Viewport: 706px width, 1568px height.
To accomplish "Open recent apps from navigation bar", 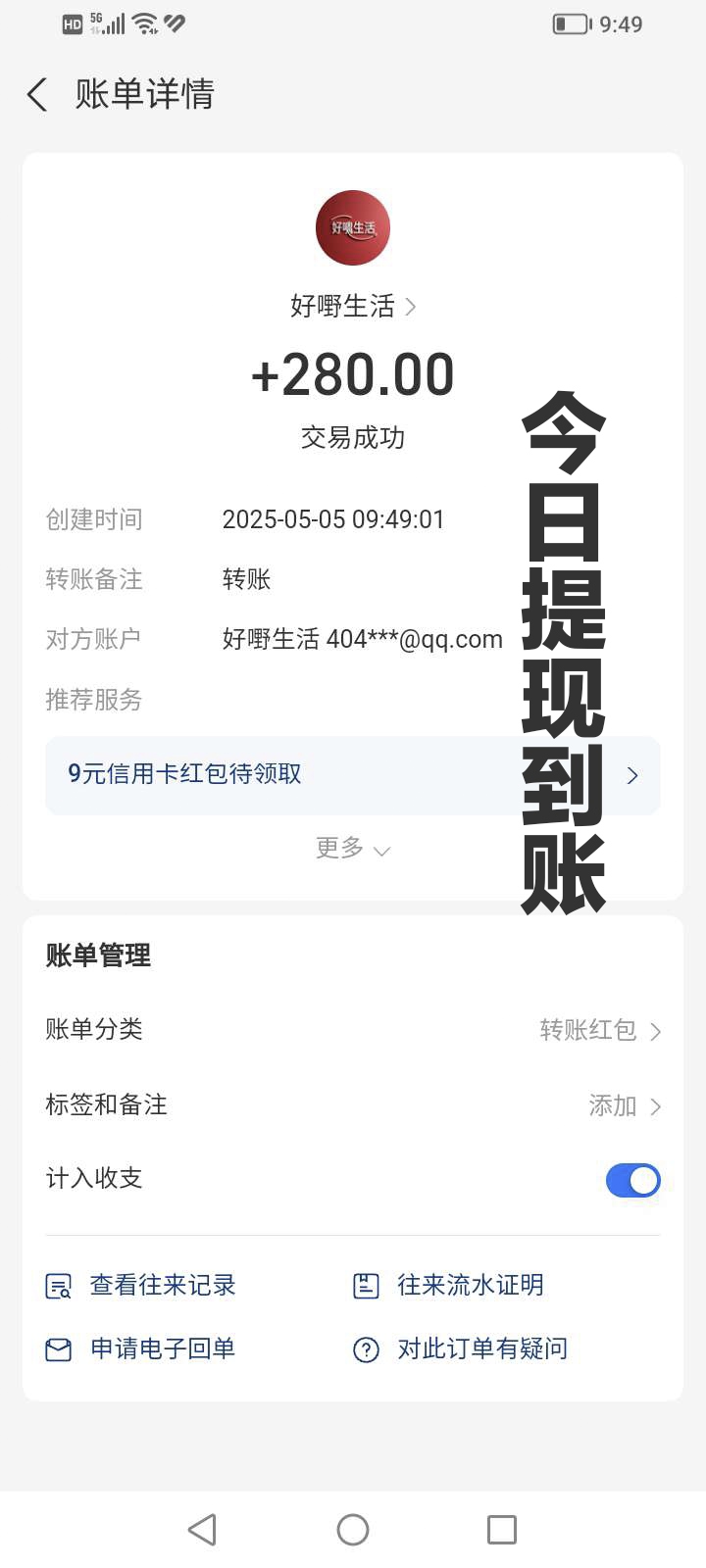I will tap(502, 1530).
